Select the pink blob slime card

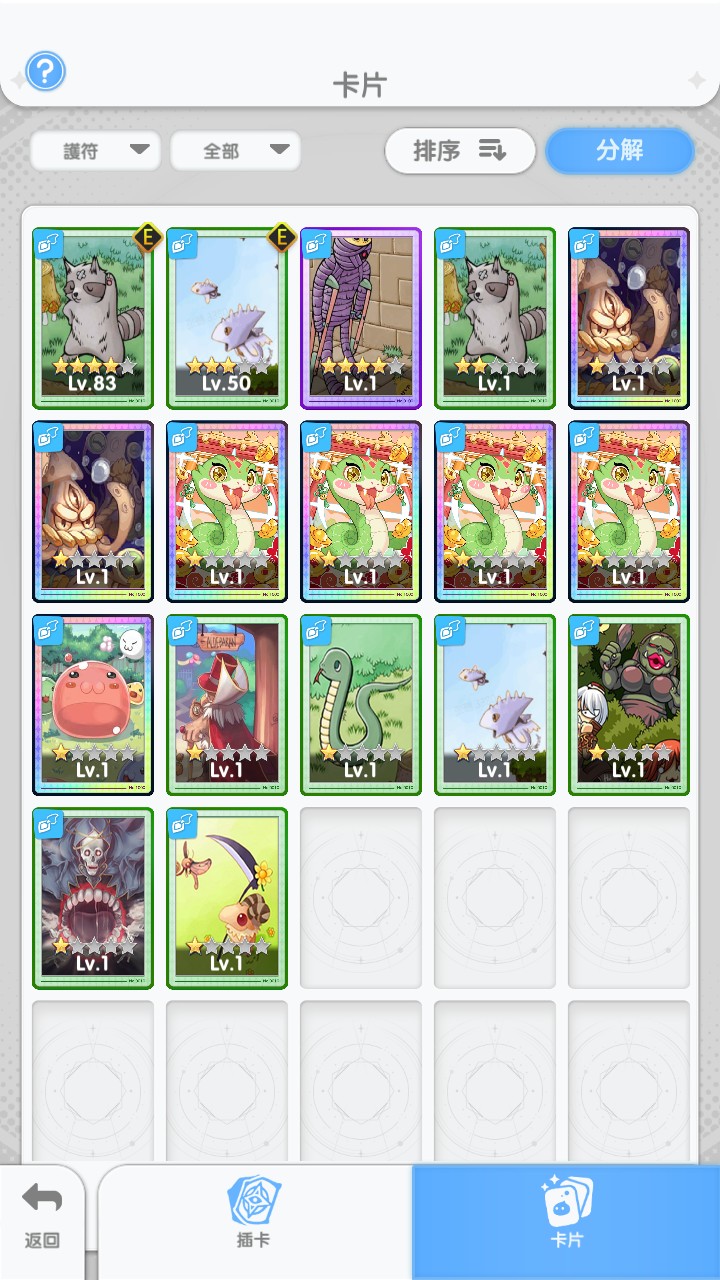(93, 705)
